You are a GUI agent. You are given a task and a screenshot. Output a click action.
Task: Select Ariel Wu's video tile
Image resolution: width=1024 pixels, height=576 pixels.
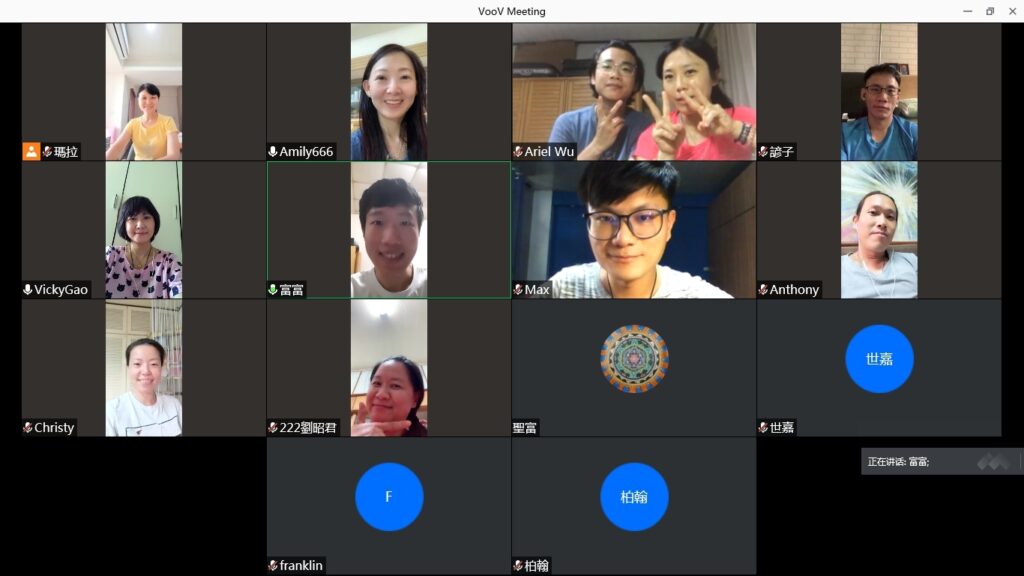633,92
